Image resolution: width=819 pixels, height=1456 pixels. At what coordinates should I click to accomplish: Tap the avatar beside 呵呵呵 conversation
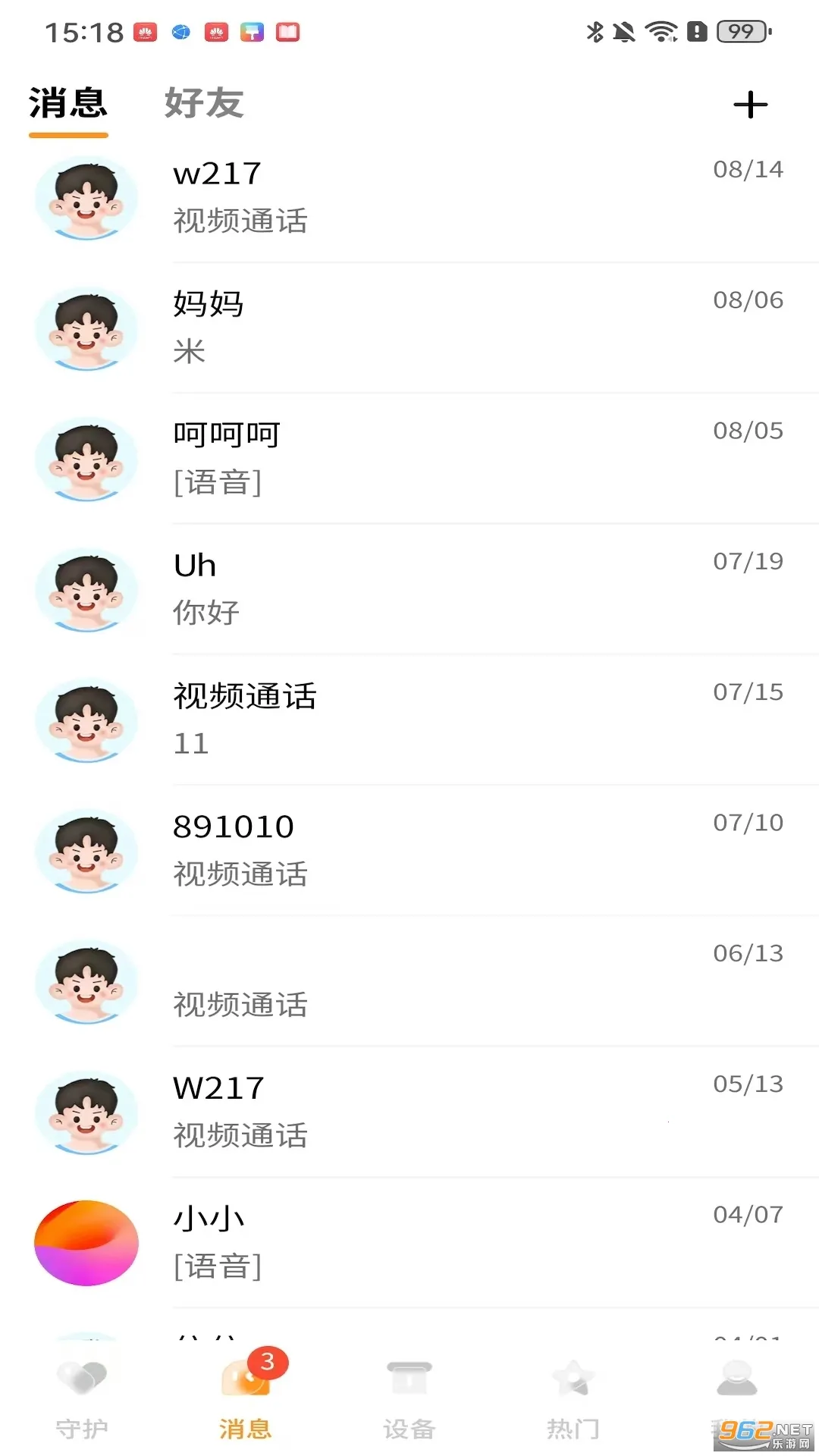[86, 459]
